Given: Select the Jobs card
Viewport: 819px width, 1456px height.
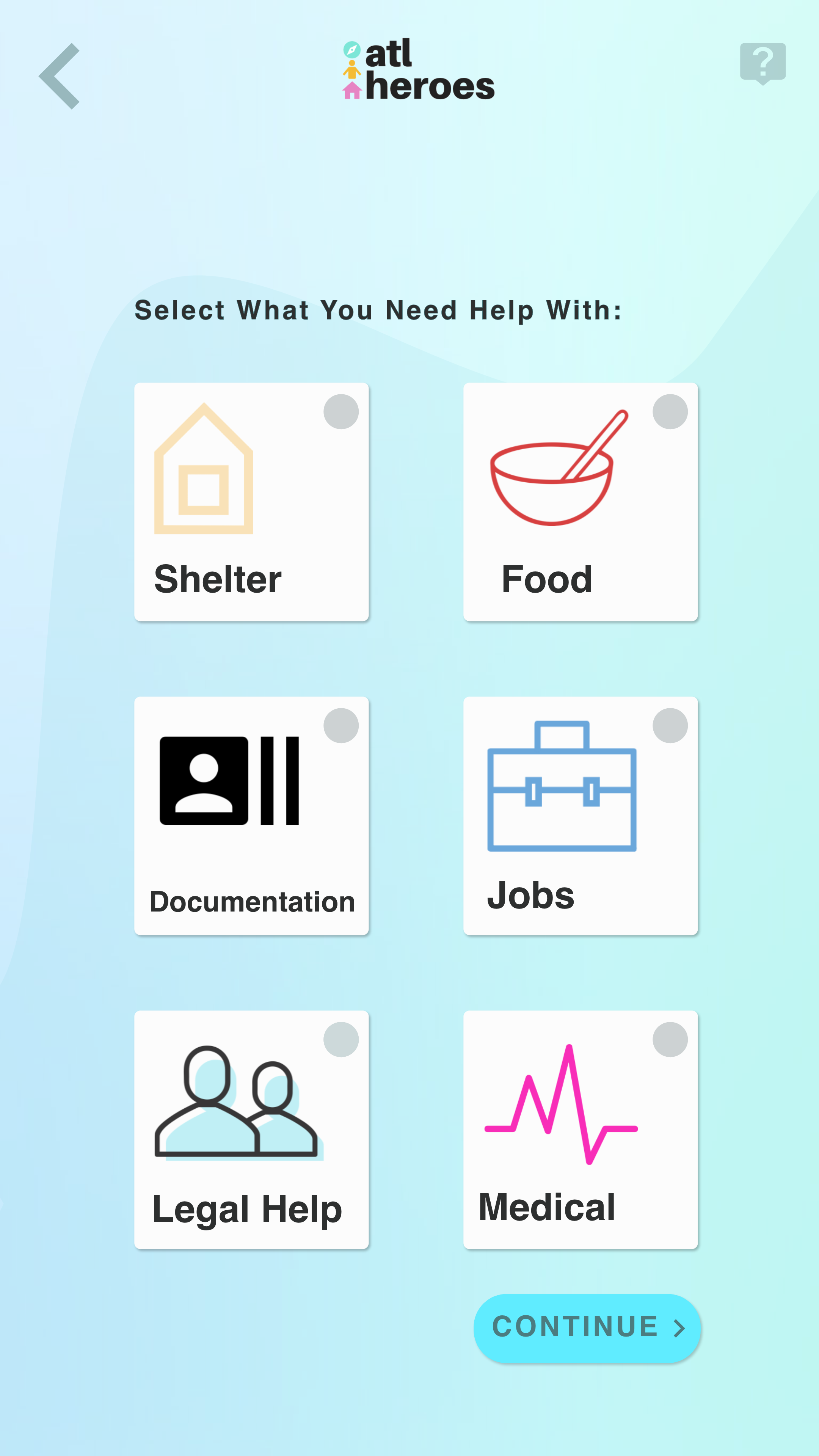Looking at the screenshot, I should [581, 816].
